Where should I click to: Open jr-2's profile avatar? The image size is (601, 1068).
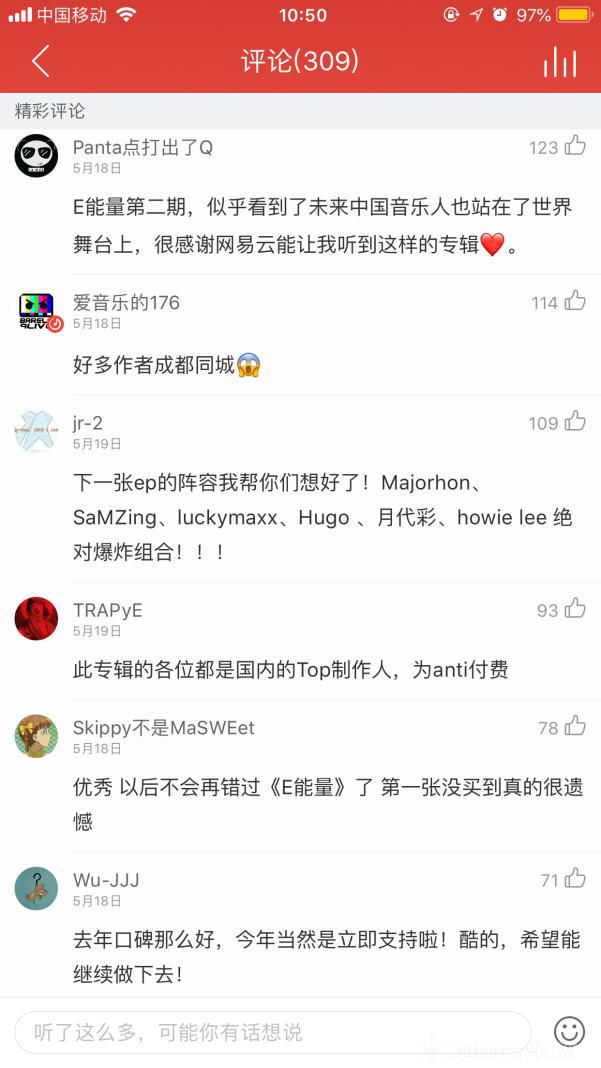(36, 431)
